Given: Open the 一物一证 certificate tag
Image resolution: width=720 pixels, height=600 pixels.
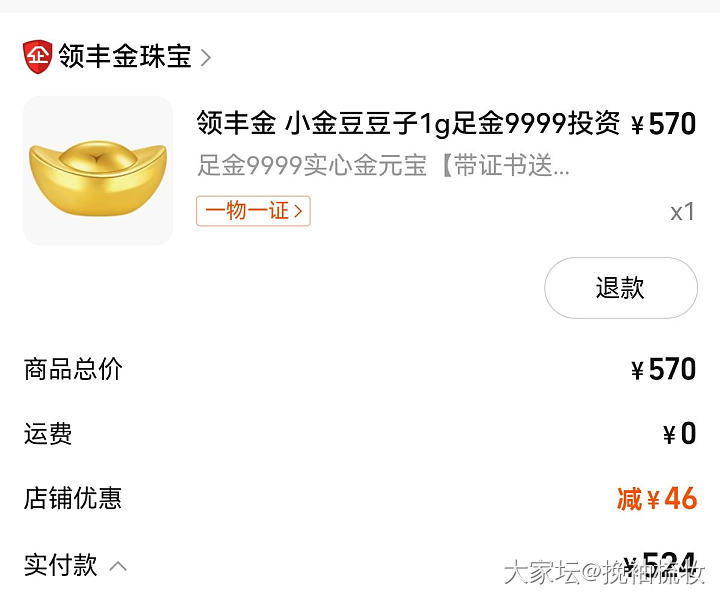Looking at the screenshot, I should 253,211.
